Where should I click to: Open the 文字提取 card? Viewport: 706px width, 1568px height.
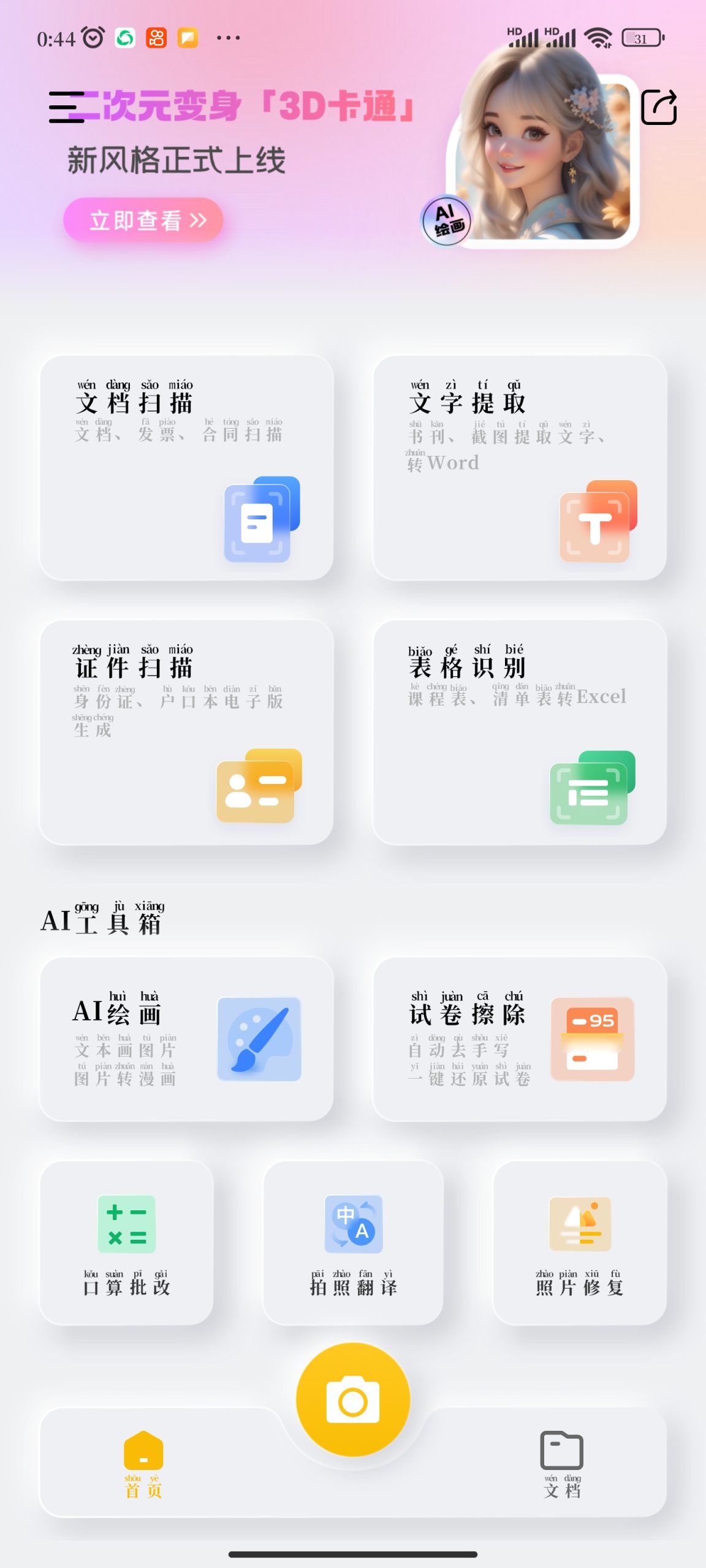coord(520,467)
